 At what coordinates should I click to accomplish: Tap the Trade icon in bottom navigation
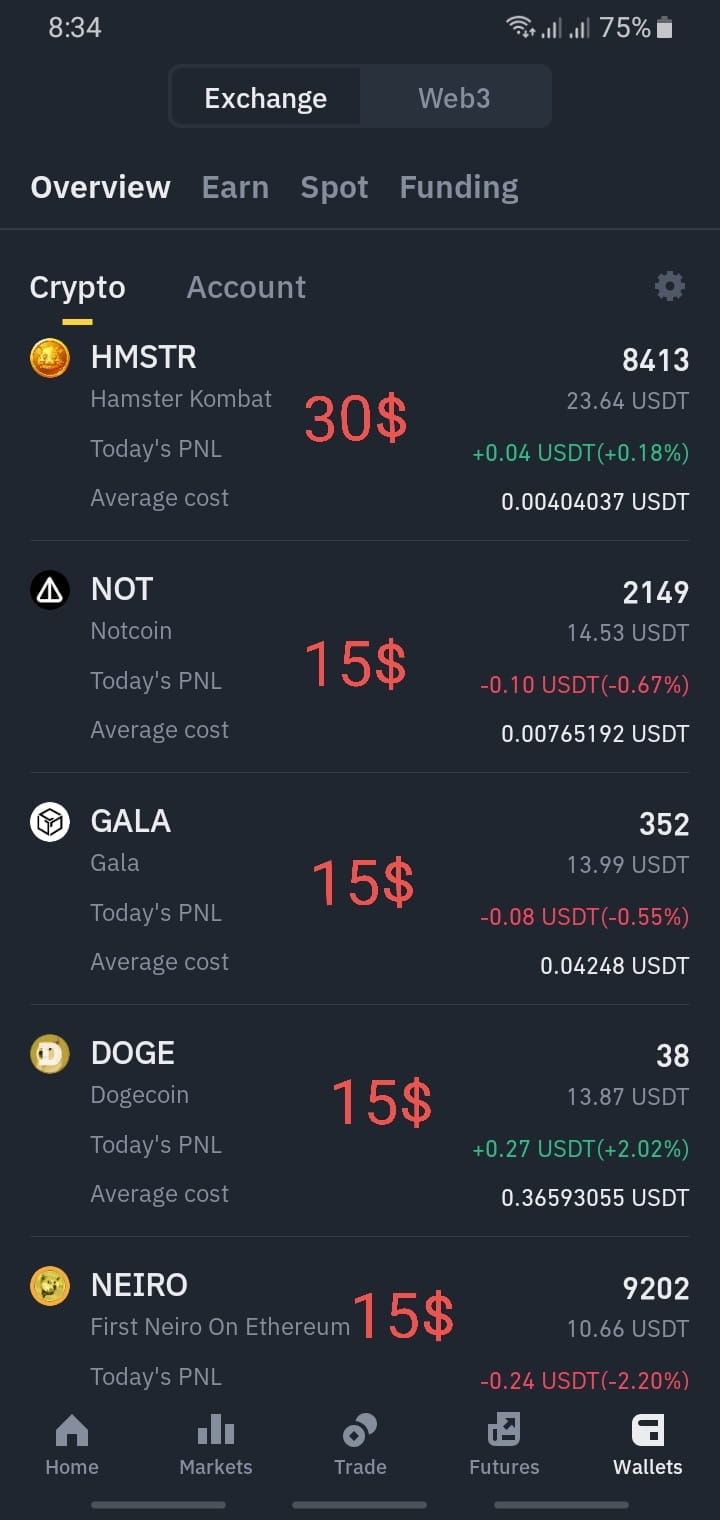click(359, 1443)
